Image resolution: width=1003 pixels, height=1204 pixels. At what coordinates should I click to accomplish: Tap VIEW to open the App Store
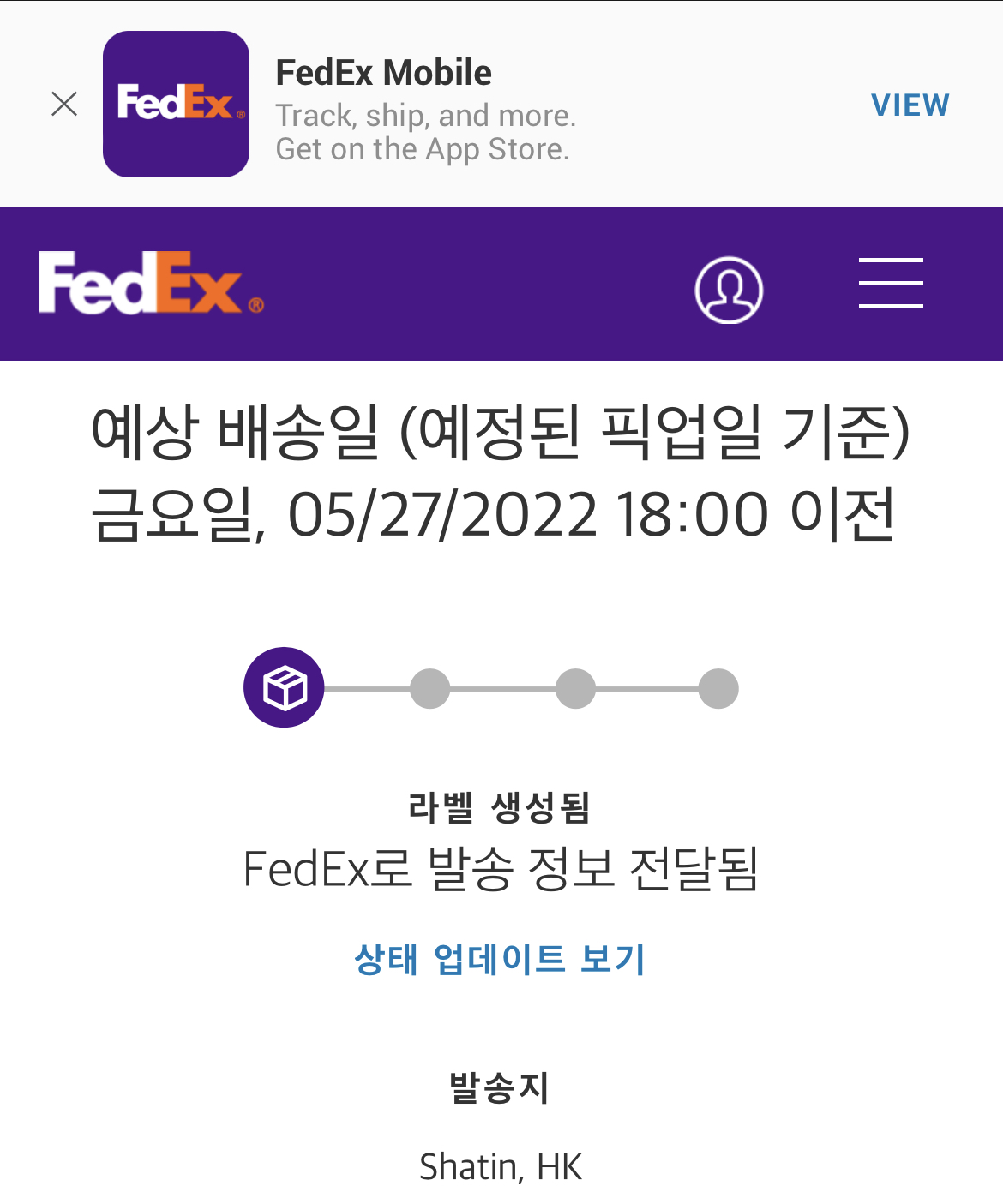tap(910, 105)
